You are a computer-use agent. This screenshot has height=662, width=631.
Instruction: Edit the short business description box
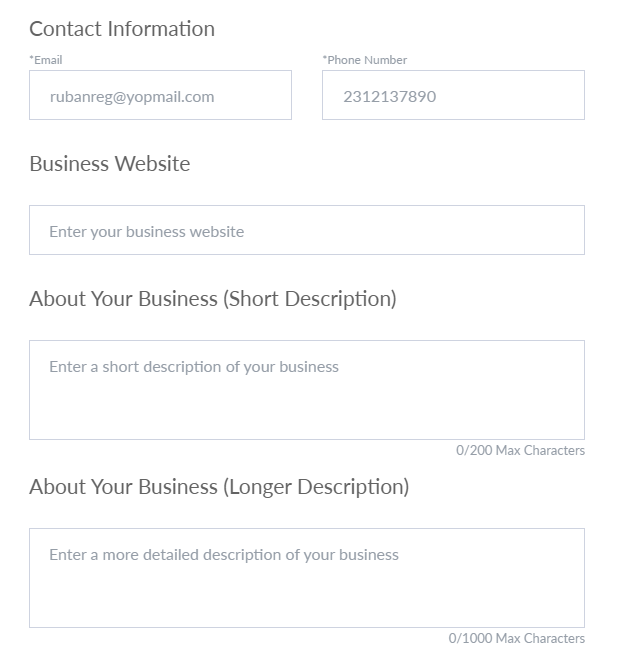pos(306,390)
